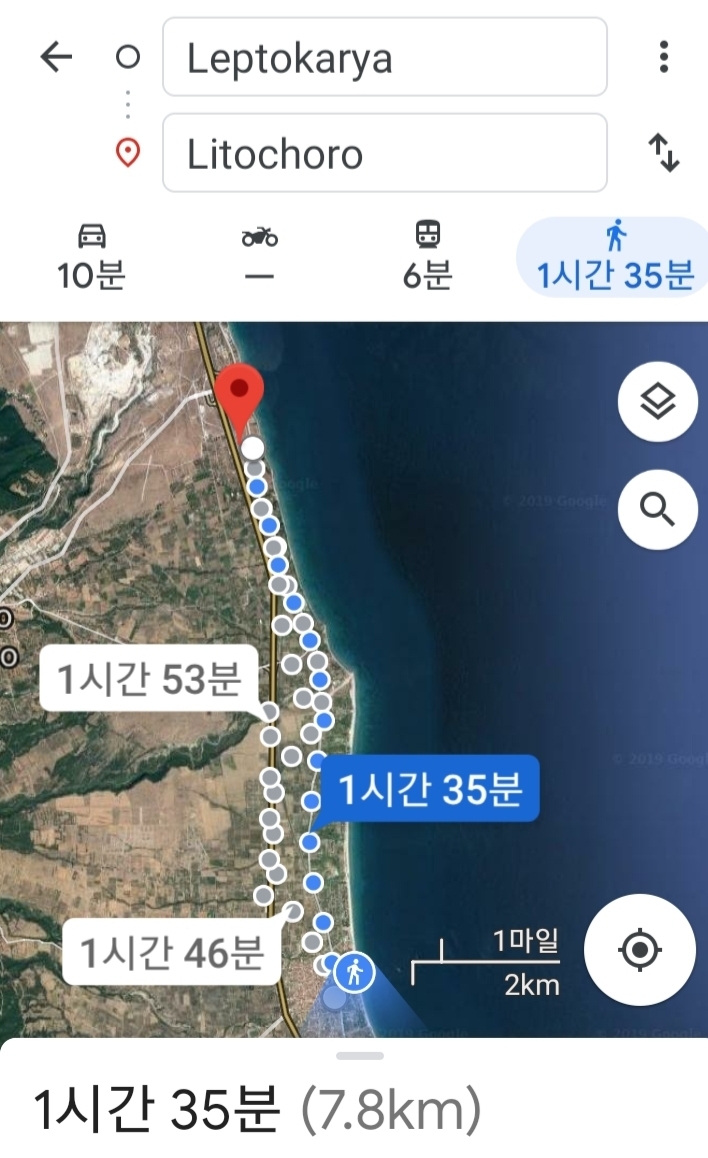The width and height of the screenshot is (708, 1158).
Task: Swap start and destination locations
Action: (663, 153)
